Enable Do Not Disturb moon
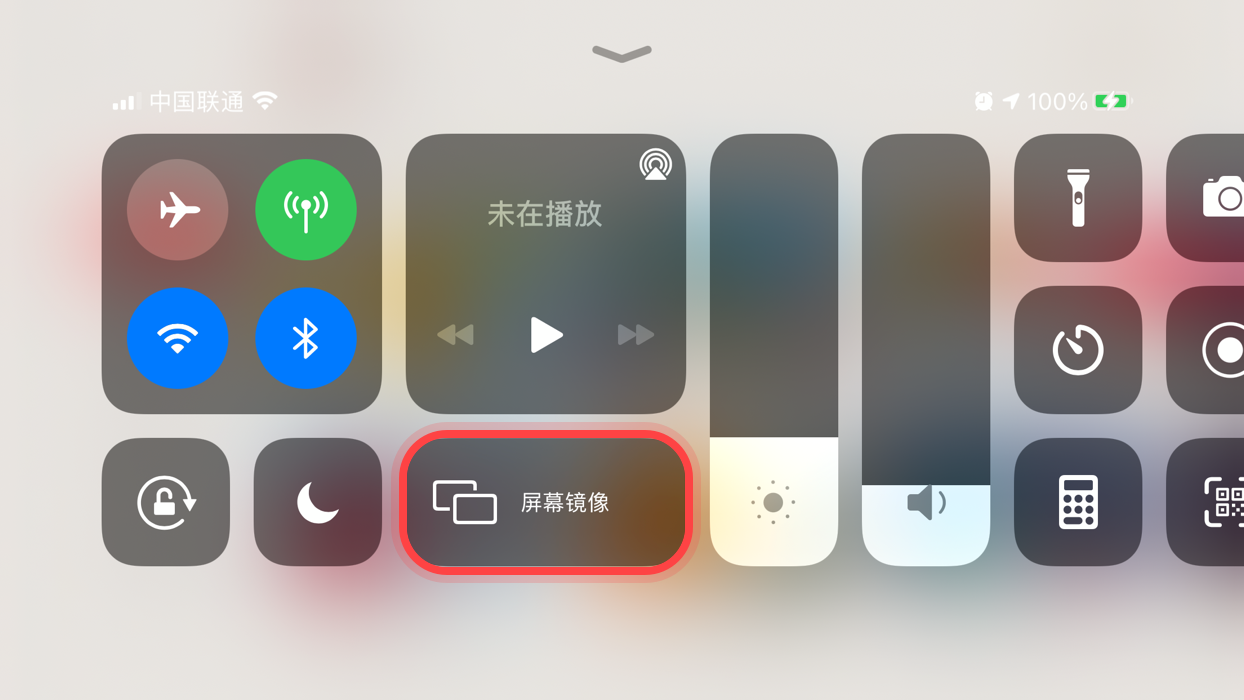Viewport: 1244px width, 700px height. [x=318, y=502]
